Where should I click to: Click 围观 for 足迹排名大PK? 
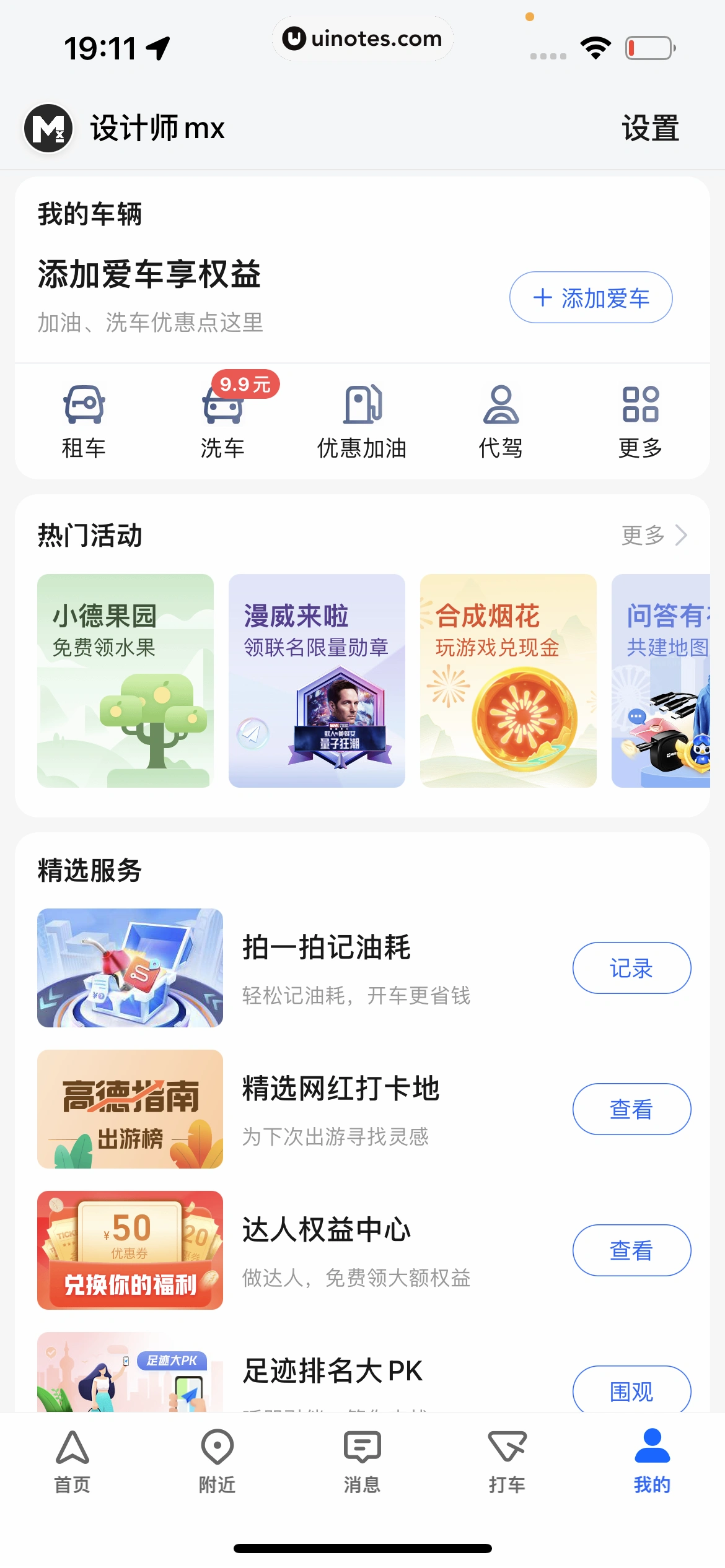[x=633, y=1391]
